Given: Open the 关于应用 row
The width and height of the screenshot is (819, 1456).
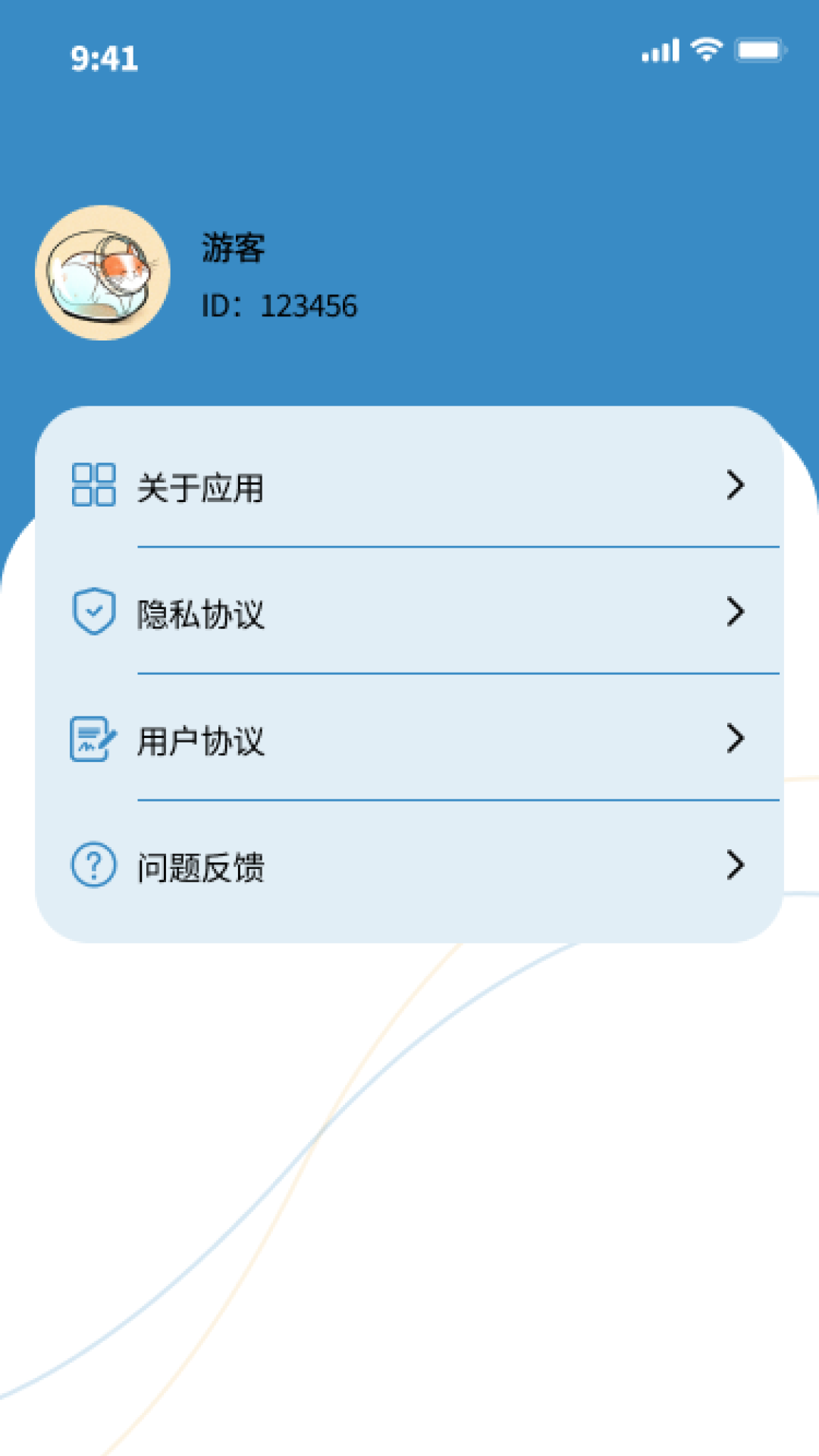Looking at the screenshot, I should click(409, 485).
